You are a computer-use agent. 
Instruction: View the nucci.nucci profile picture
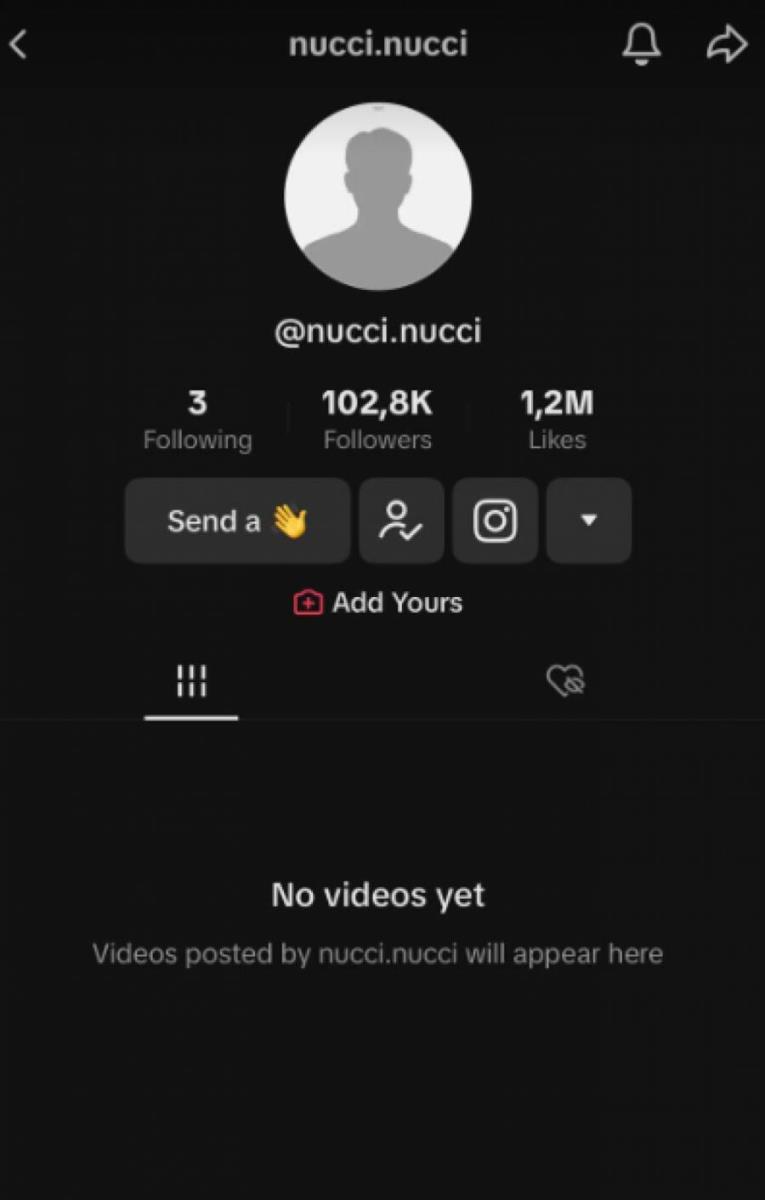pyautogui.click(x=378, y=196)
